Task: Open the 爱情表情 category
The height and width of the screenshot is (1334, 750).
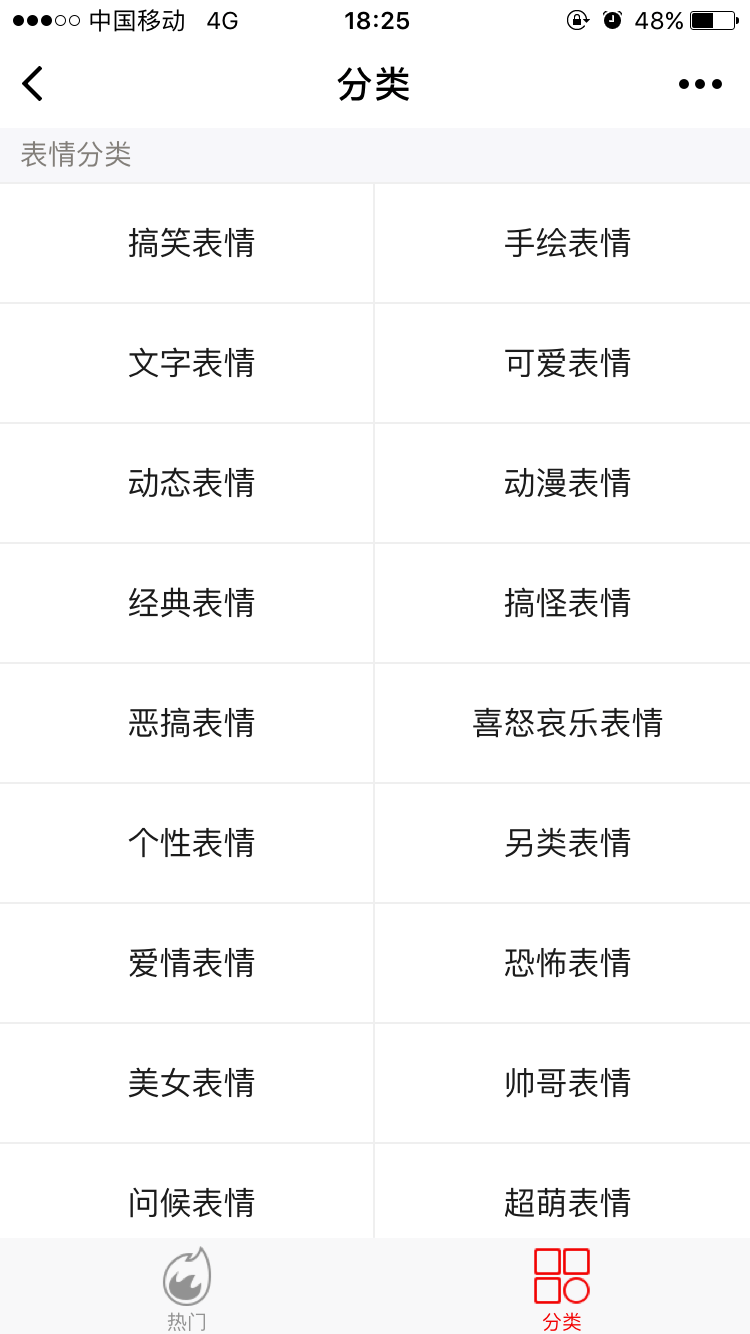Action: point(190,963)
